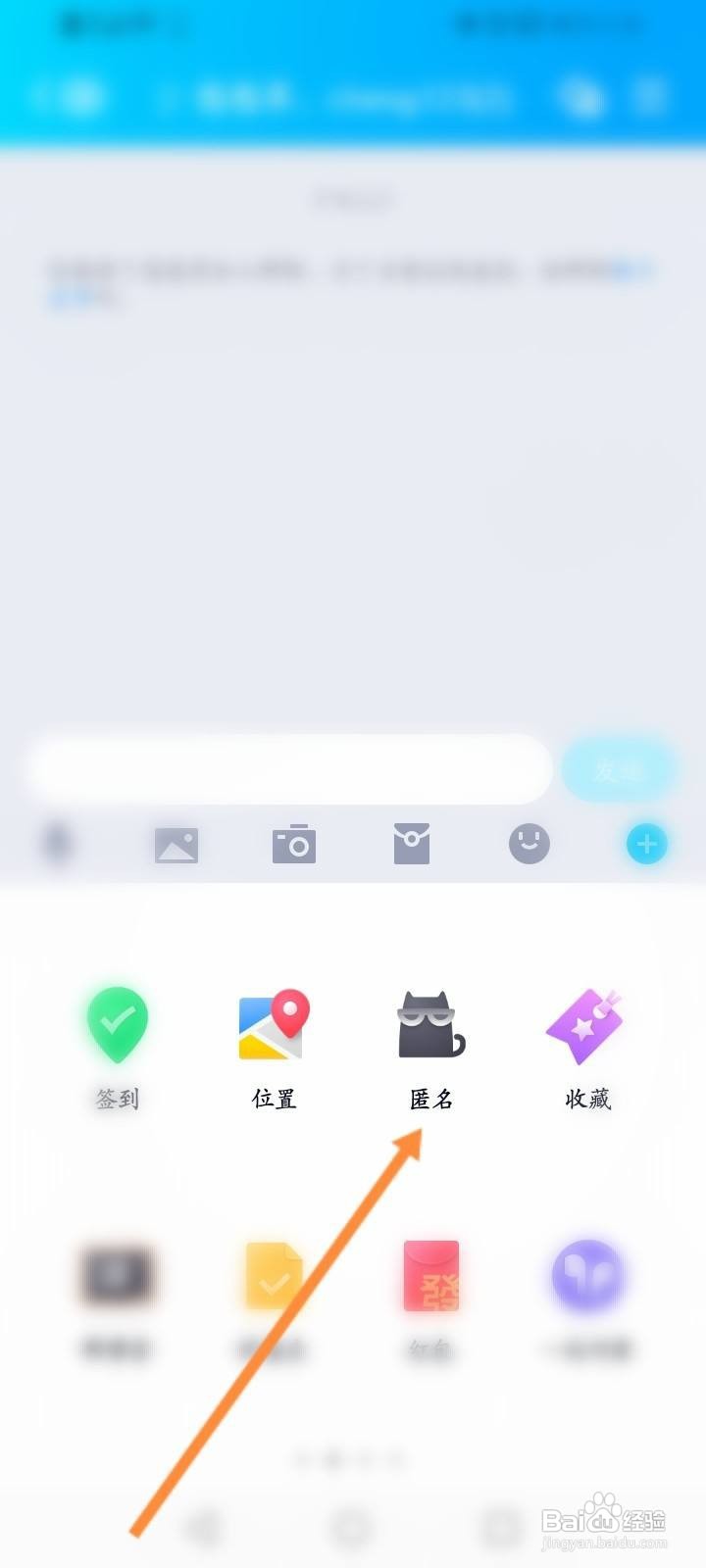This screenshot has width=706, height=1568.
Task: Tap the center circle icon in the bottom bar
Action: (x=350, y=1529)
